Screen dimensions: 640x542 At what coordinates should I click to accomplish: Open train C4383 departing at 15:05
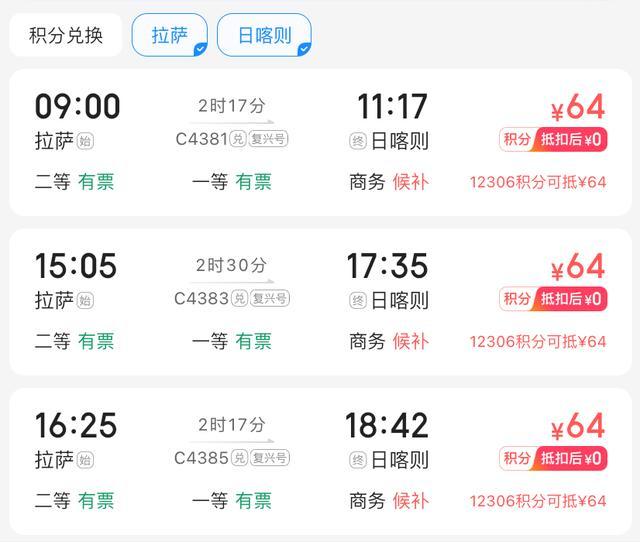(x=320, y=302)
